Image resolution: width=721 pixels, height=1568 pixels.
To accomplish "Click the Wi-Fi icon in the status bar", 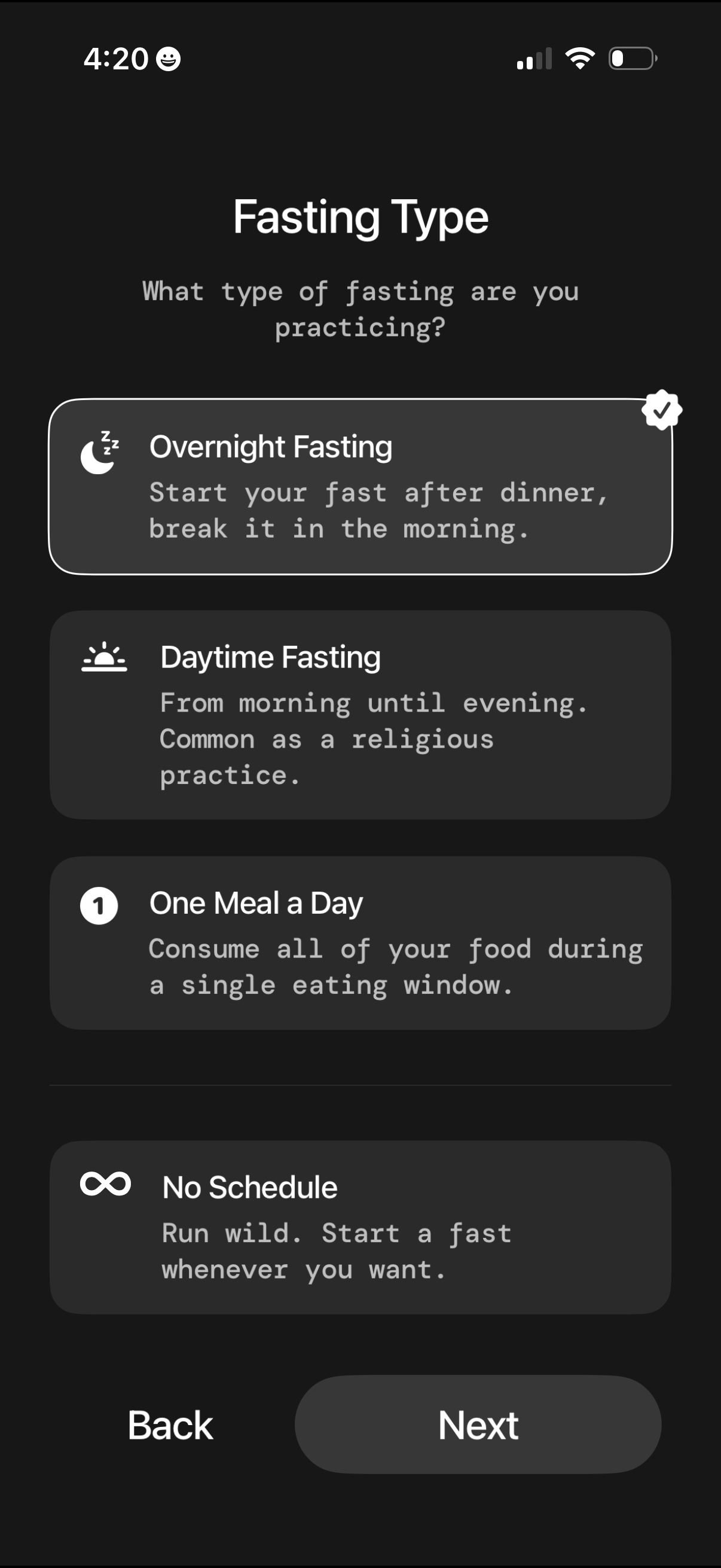I will click(579, 58).
